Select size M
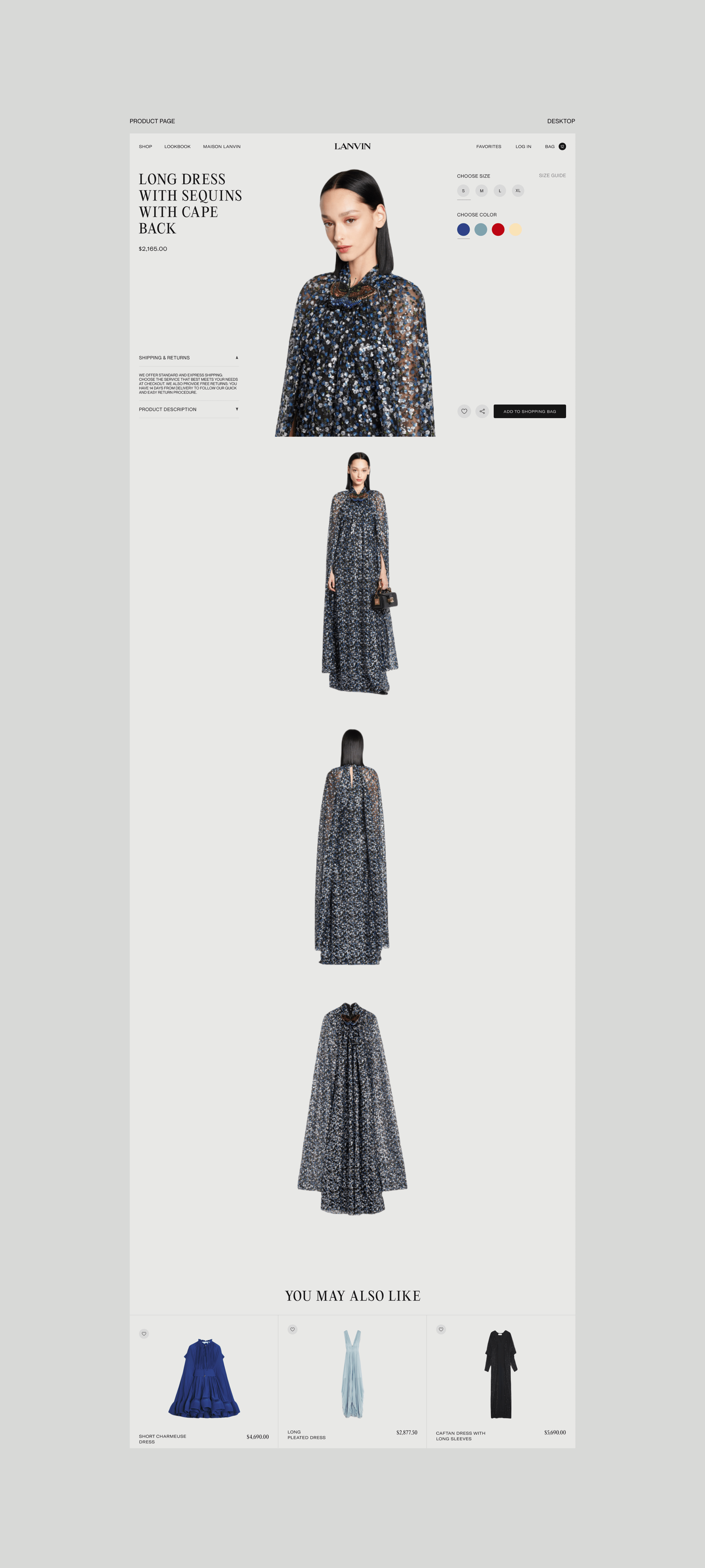This screenshot has height=1568, width=705. (x=482, y=191)
